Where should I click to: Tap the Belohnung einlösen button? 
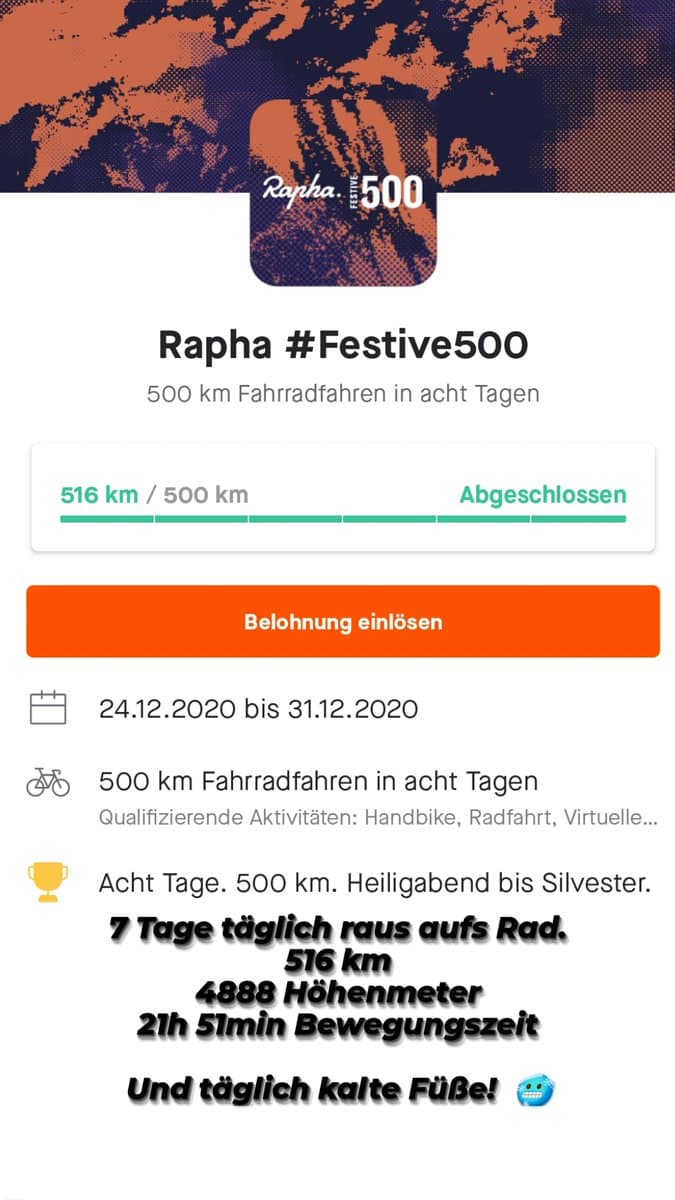342,622
